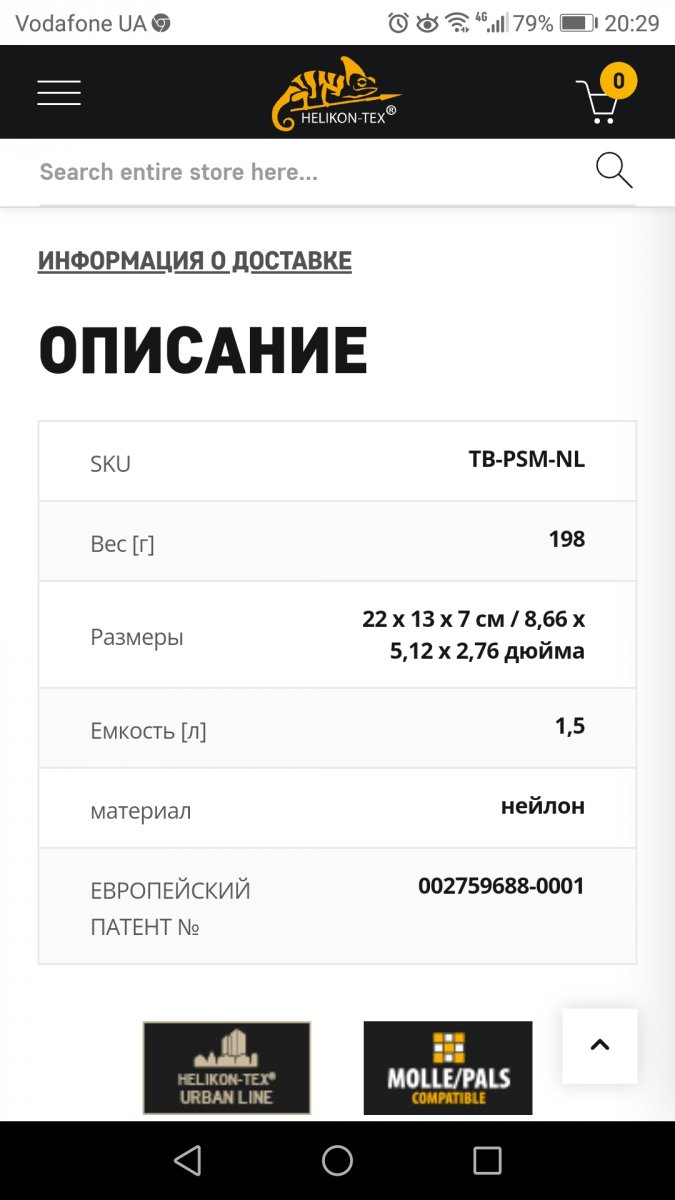675x1200 pixels.
Task: Open the shopping cart
Action: click(603, 96)
